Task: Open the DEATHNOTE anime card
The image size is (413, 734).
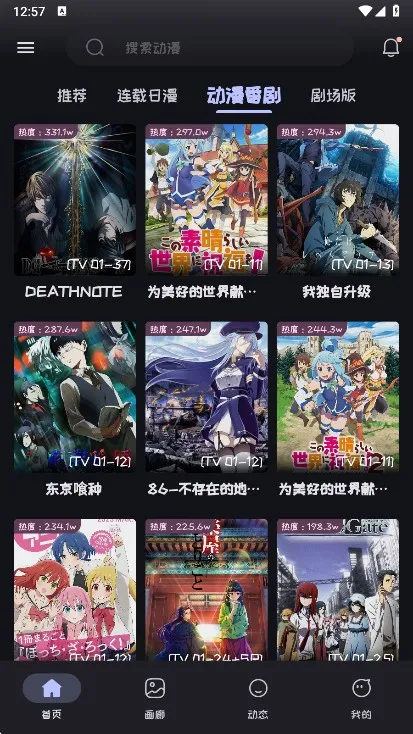Action: [75, 211]
